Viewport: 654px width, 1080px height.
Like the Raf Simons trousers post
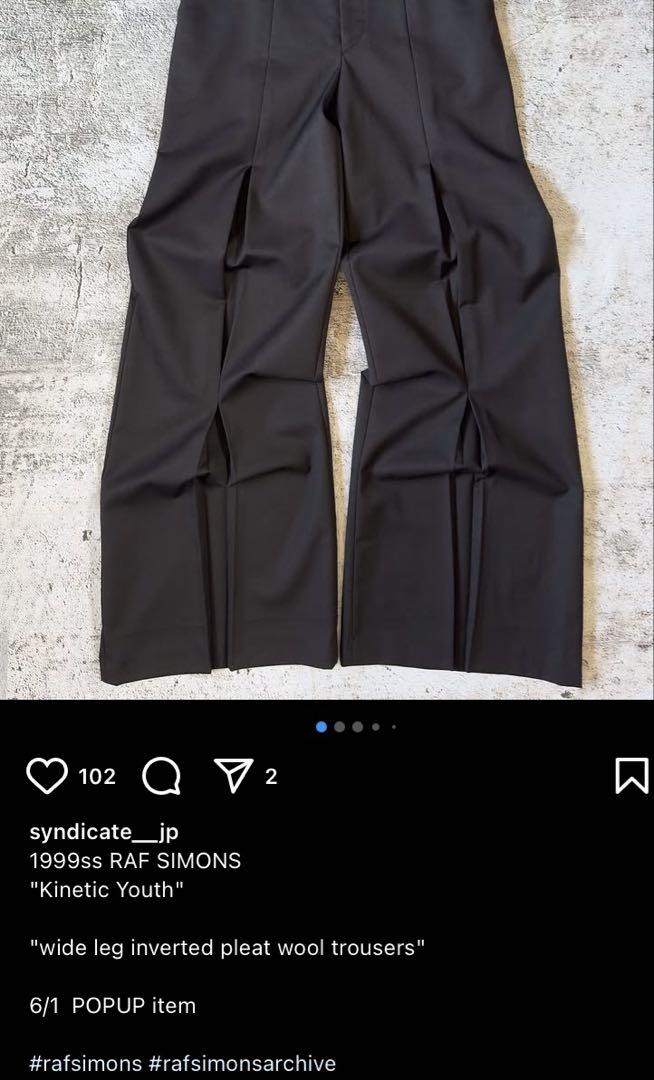47,776
